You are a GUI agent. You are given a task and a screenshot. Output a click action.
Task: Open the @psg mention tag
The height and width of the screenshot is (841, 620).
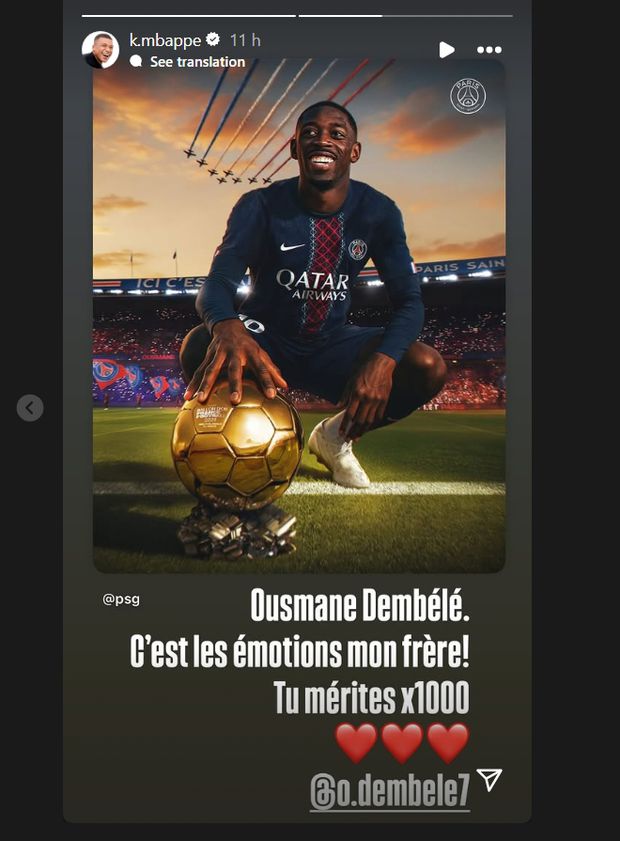click(x=121, y=600)
